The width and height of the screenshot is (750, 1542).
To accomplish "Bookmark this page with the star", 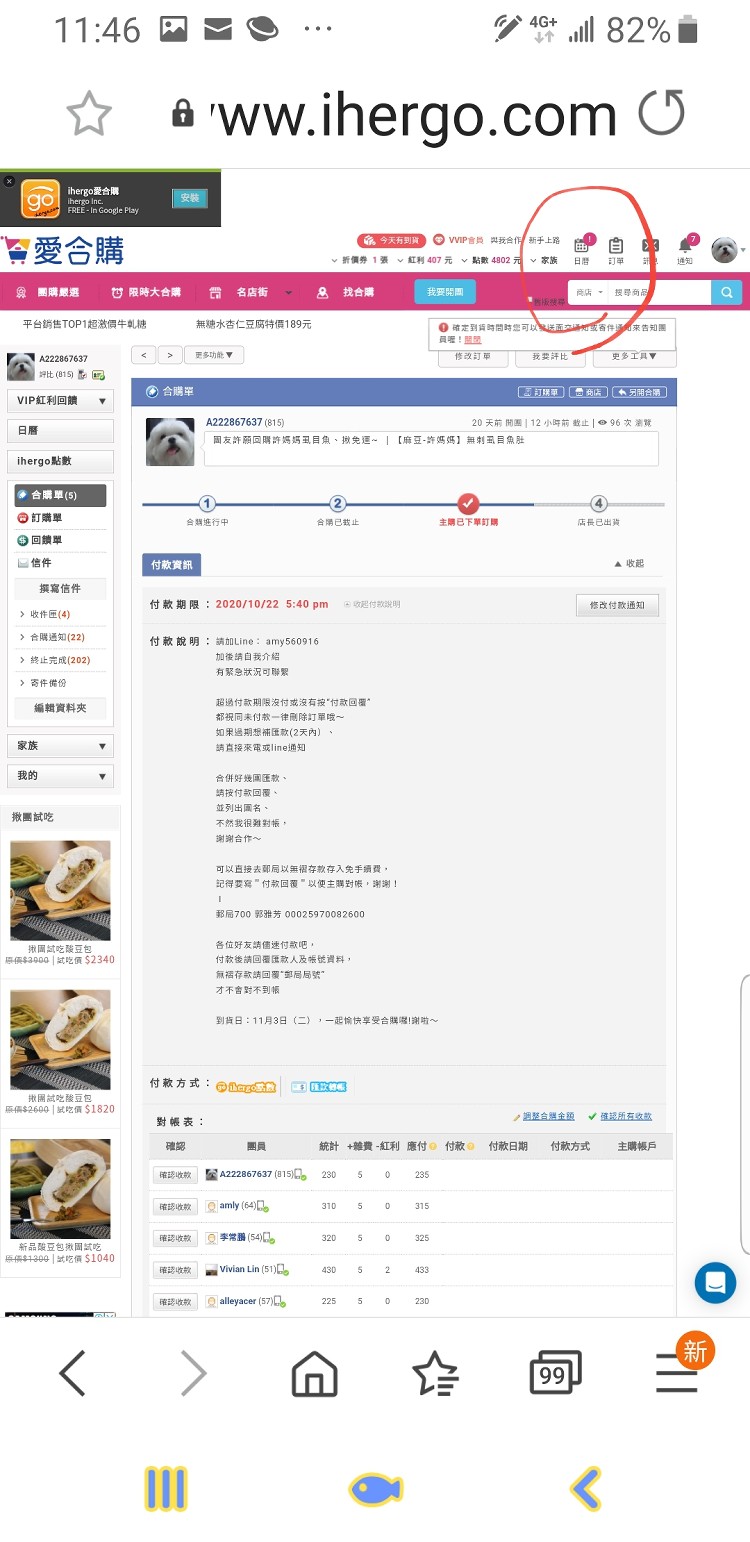I will pos(89,115).
